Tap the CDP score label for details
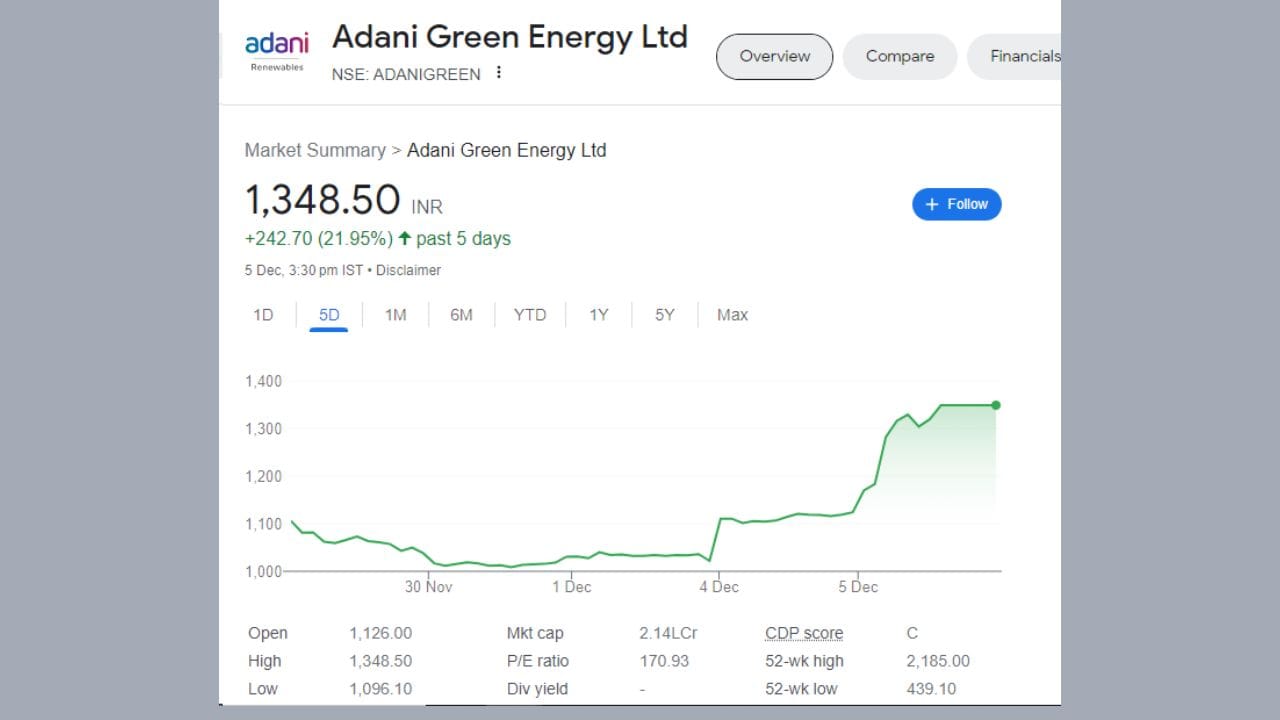The width and height of the screenshot is (1280, 720). click(804, 633)
